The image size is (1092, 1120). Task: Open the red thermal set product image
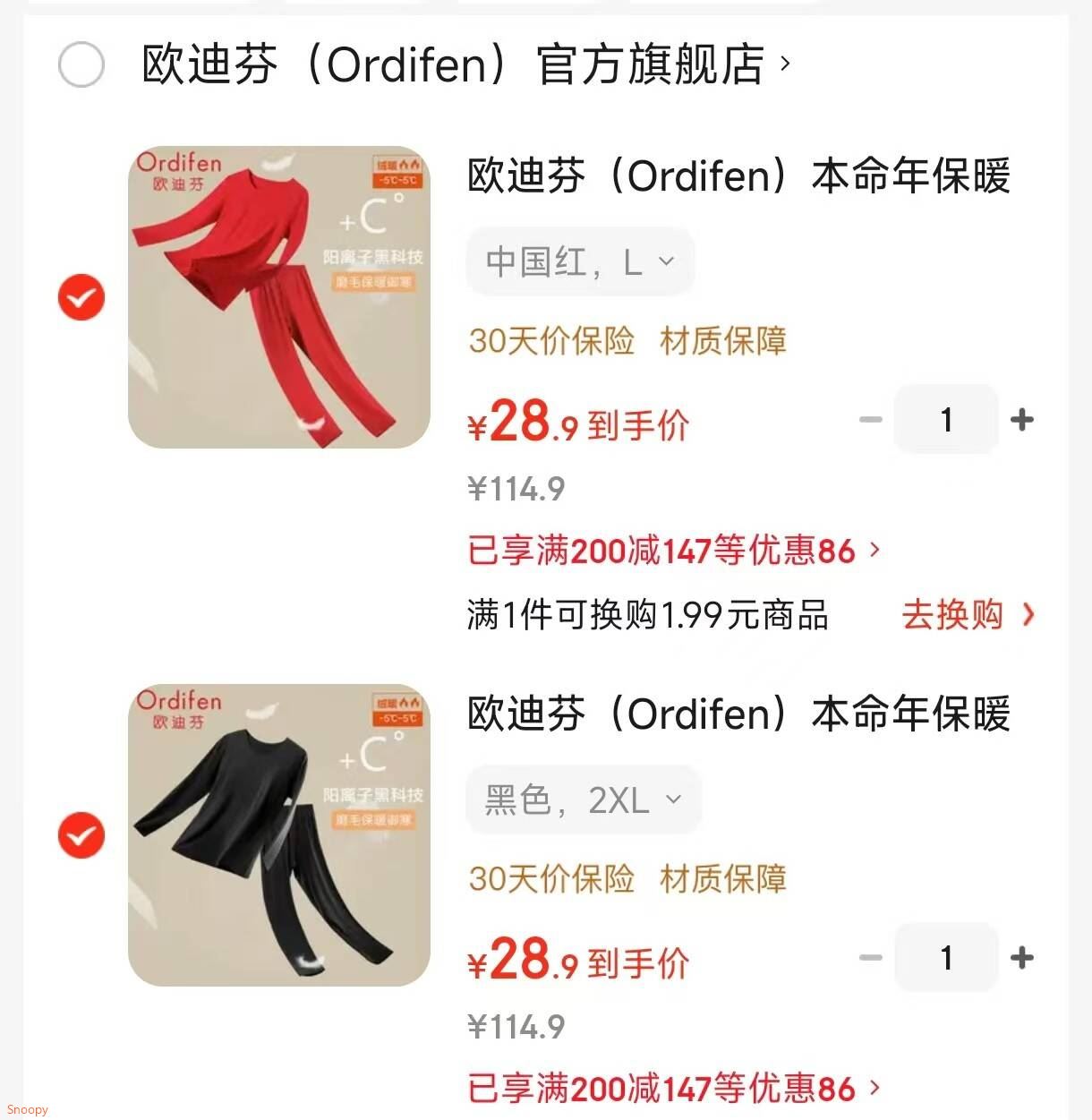pyautogui.click(x=279, y=297)
